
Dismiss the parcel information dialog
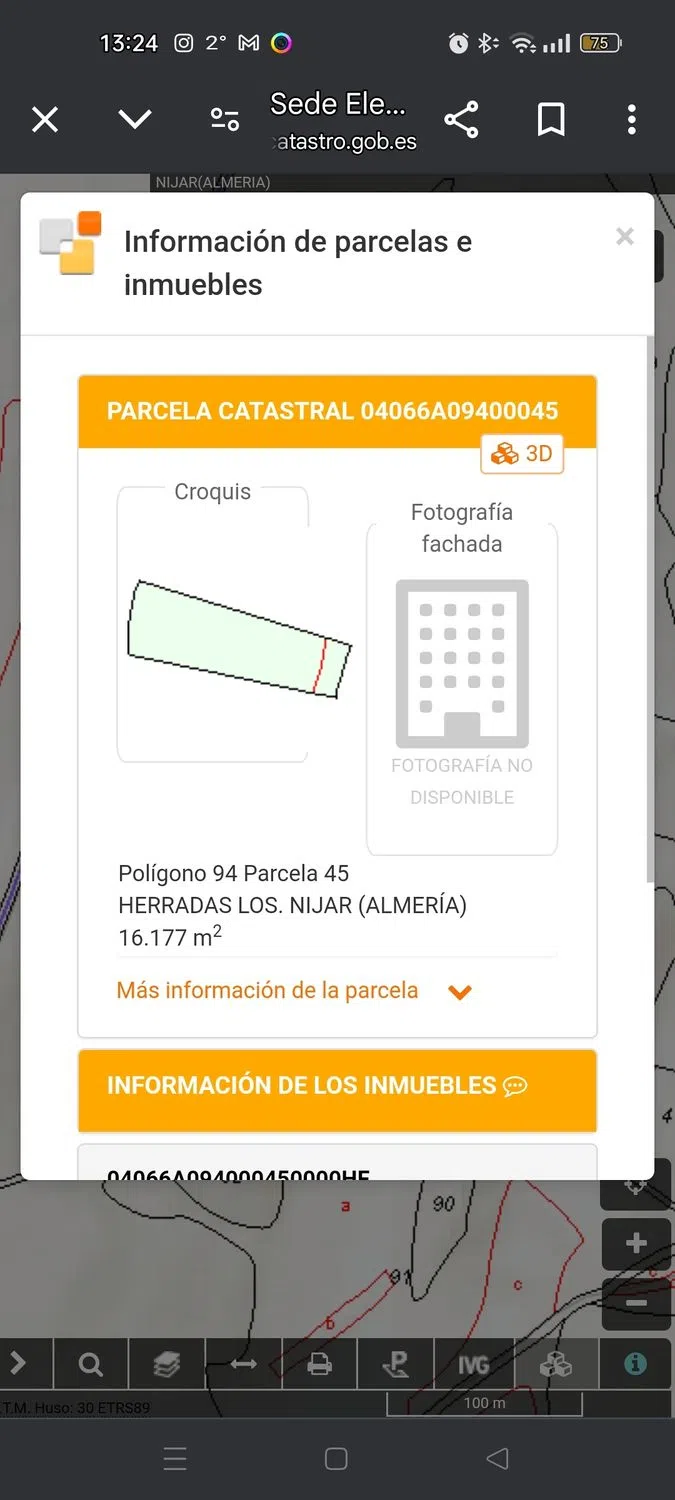[x=625, y=237]
